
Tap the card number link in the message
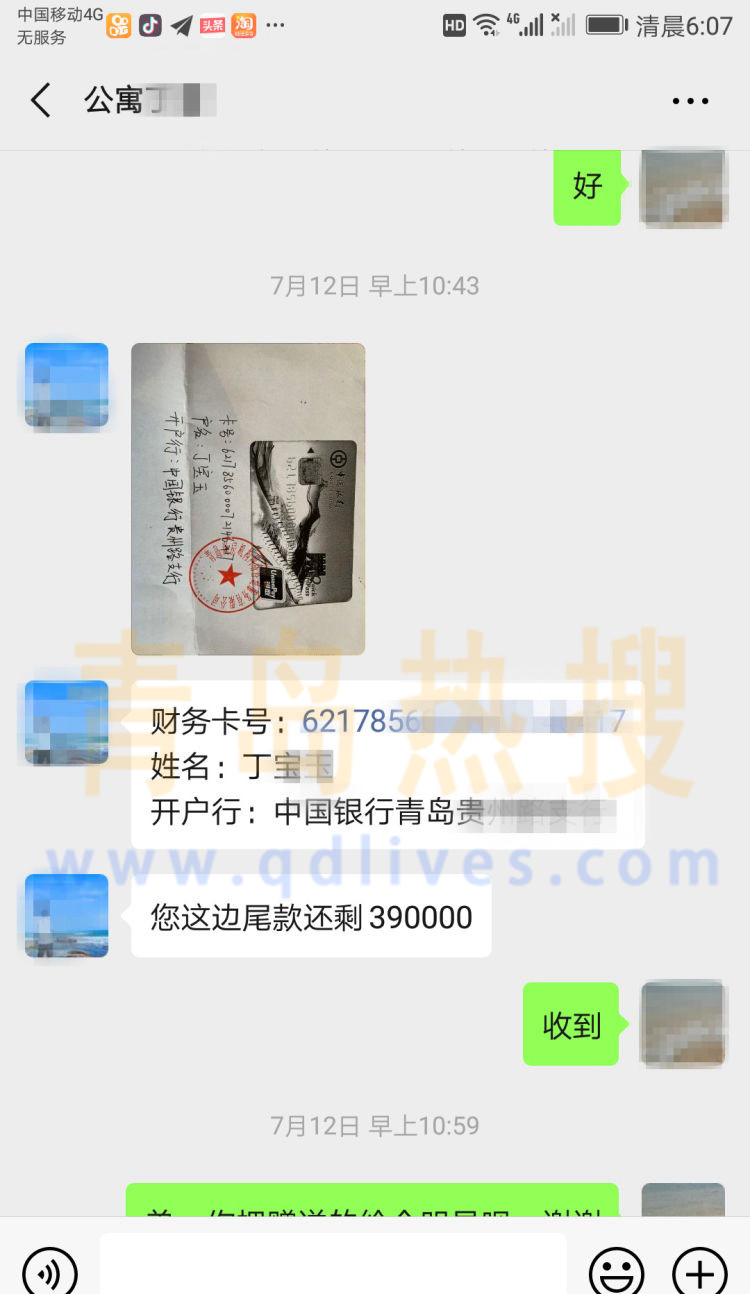[x=462, y=721]
